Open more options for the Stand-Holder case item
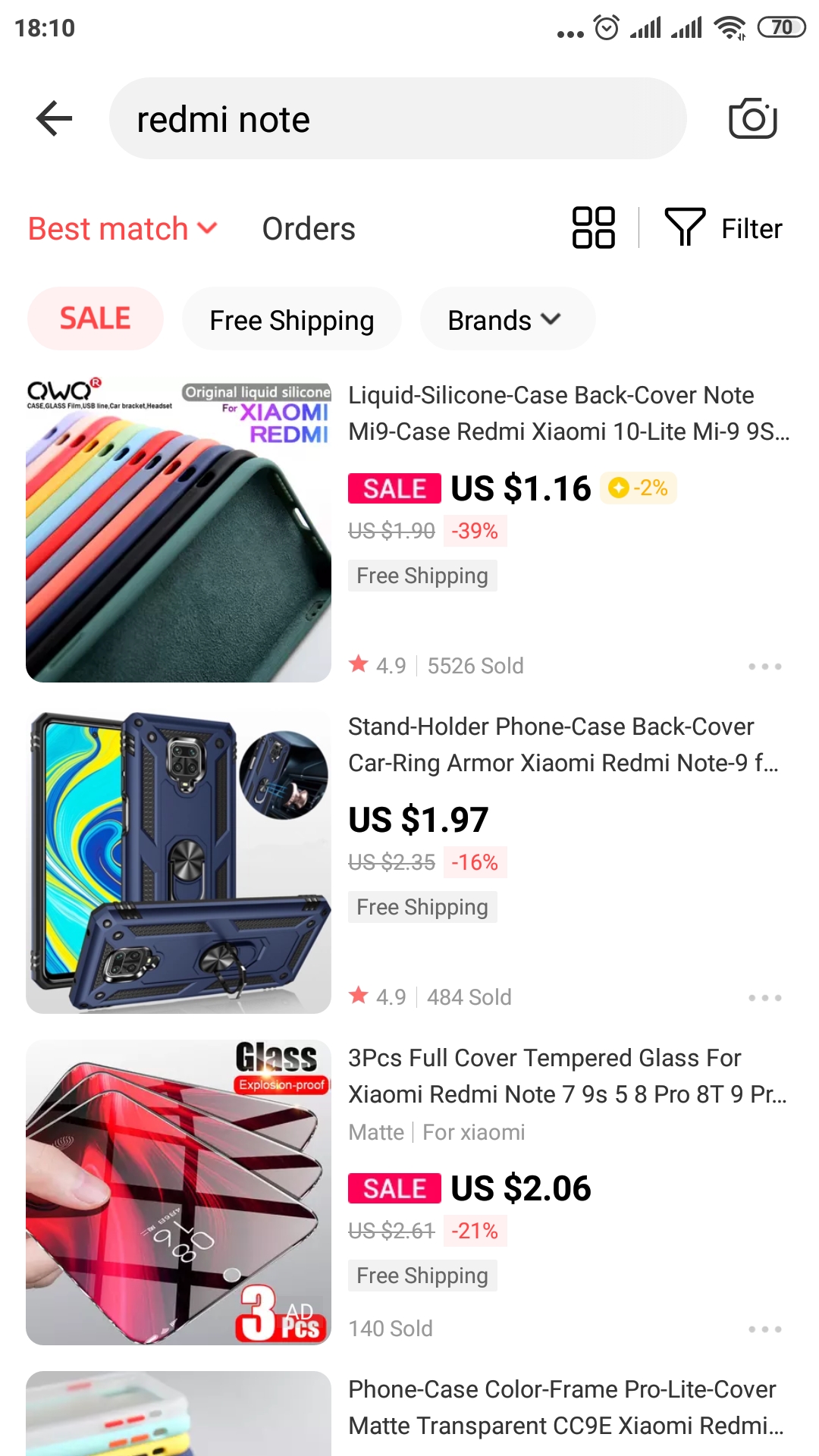819x1456 pixels. click(764, 998)
